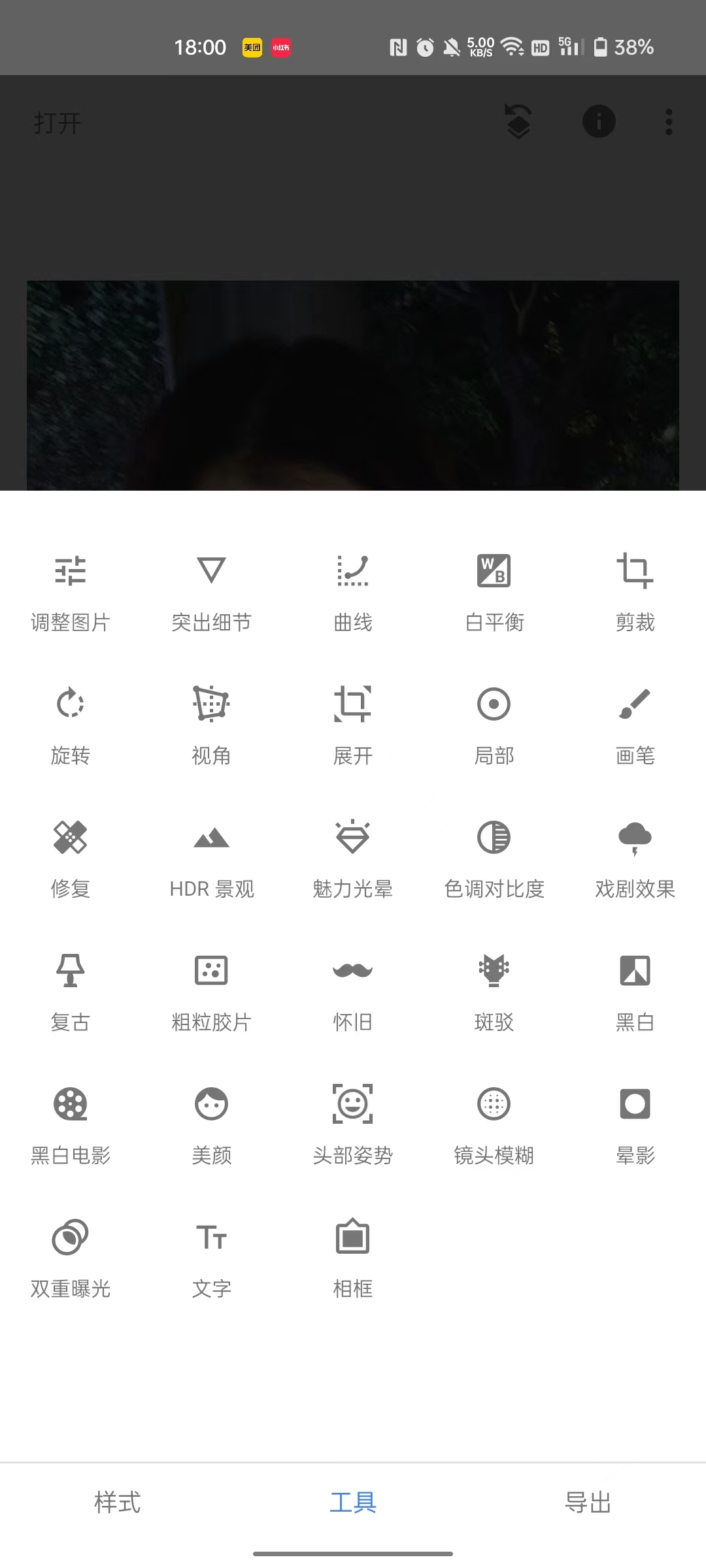The width and height of the screenshot is (706, 1568).
Task: Apply the 戏剧效果 (Drama) effect
Action: [635, 856]
